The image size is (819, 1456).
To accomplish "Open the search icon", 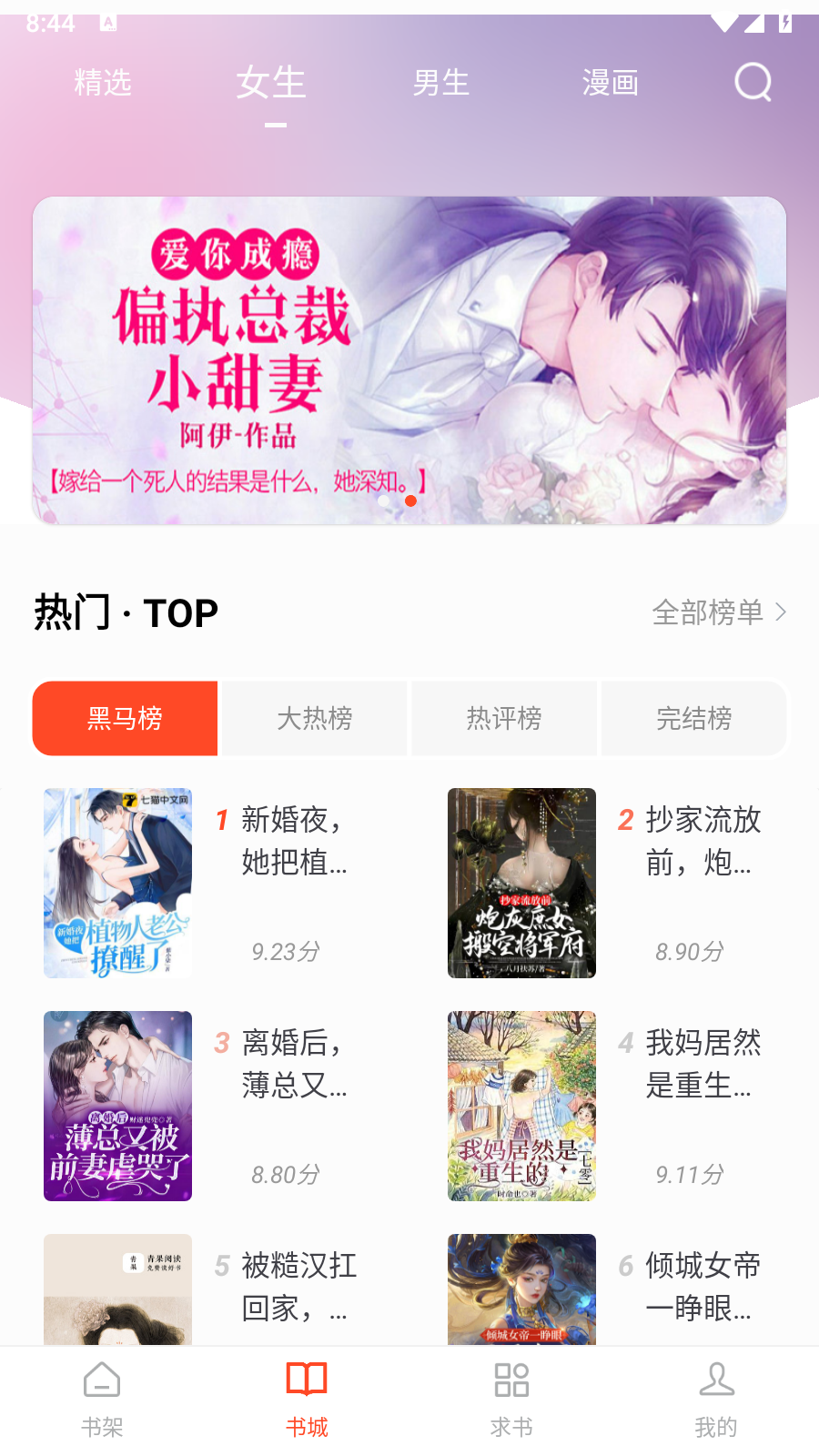I will tap(753, 83).
